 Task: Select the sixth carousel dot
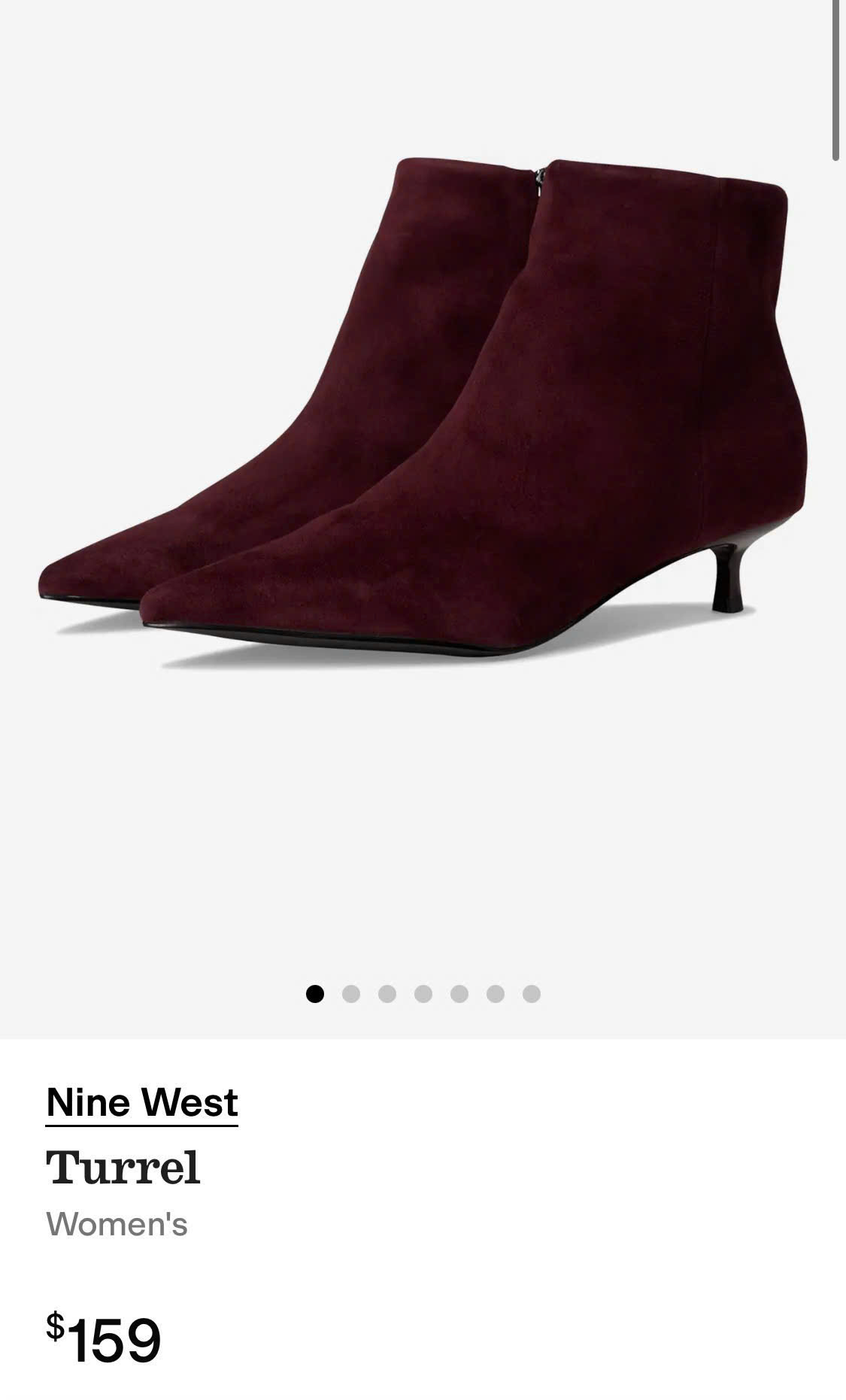click(495, 992)
